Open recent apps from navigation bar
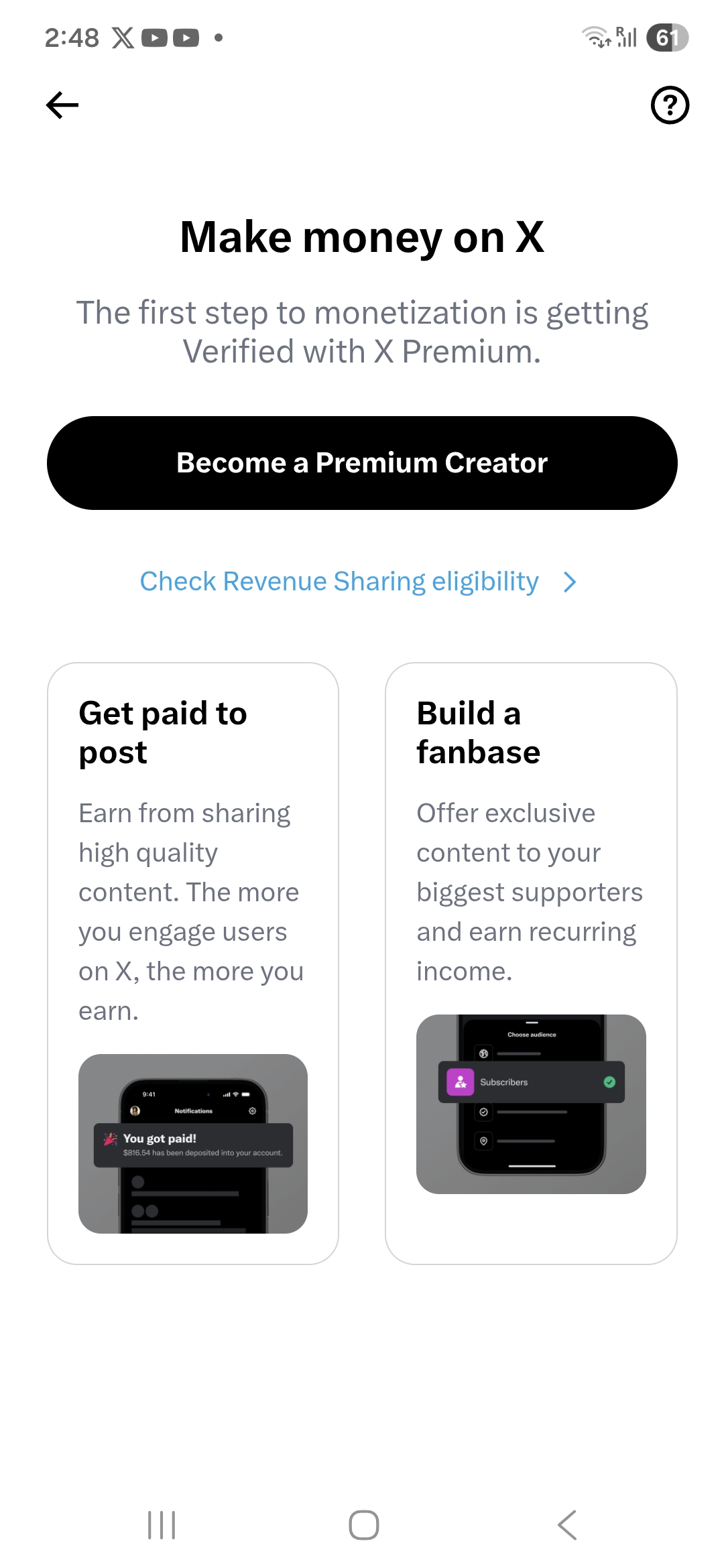The image size is (724, 1568). coord(162,1525)
